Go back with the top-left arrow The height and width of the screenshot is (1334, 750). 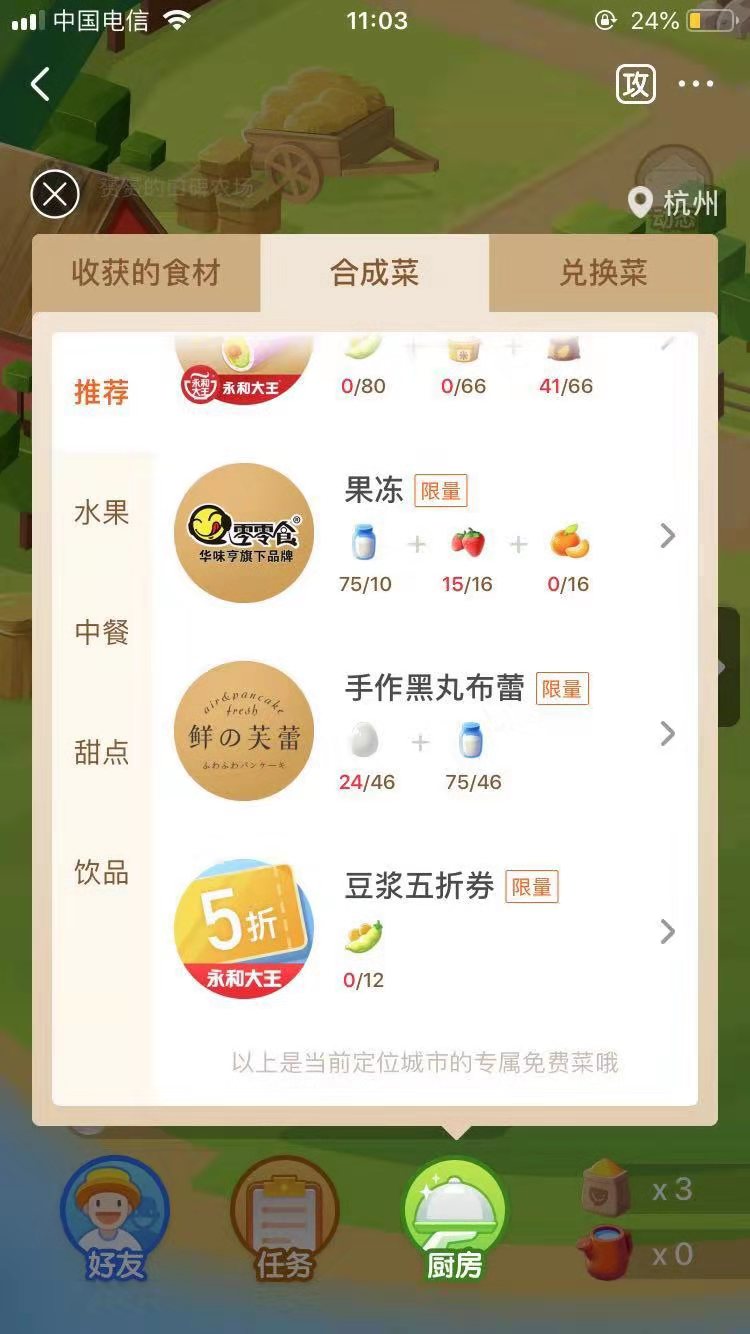(40, 84)
